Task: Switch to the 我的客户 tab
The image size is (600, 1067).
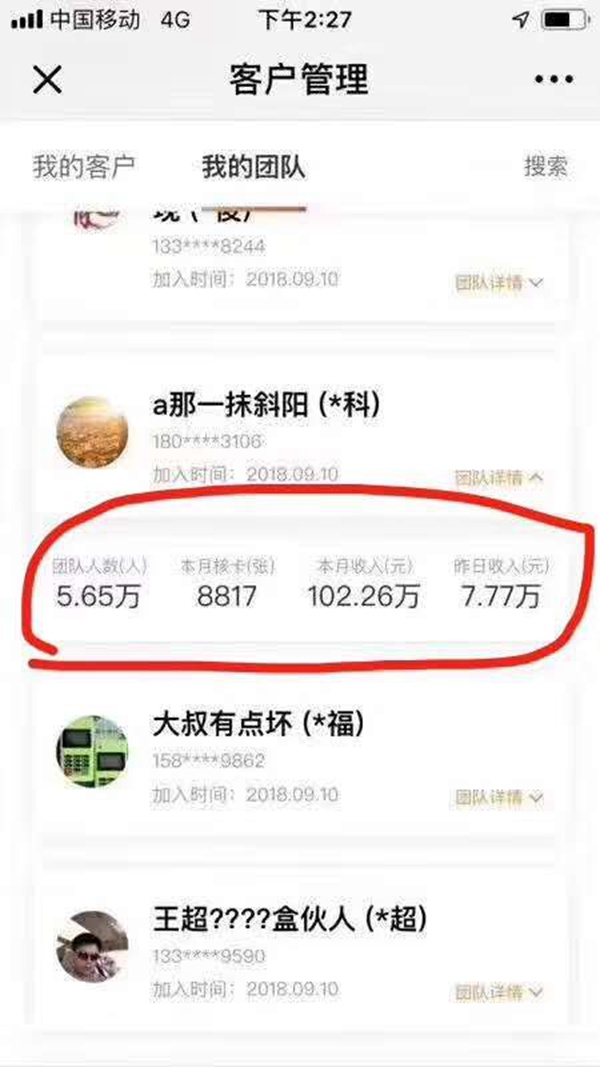Action: [x=83, y=166]
